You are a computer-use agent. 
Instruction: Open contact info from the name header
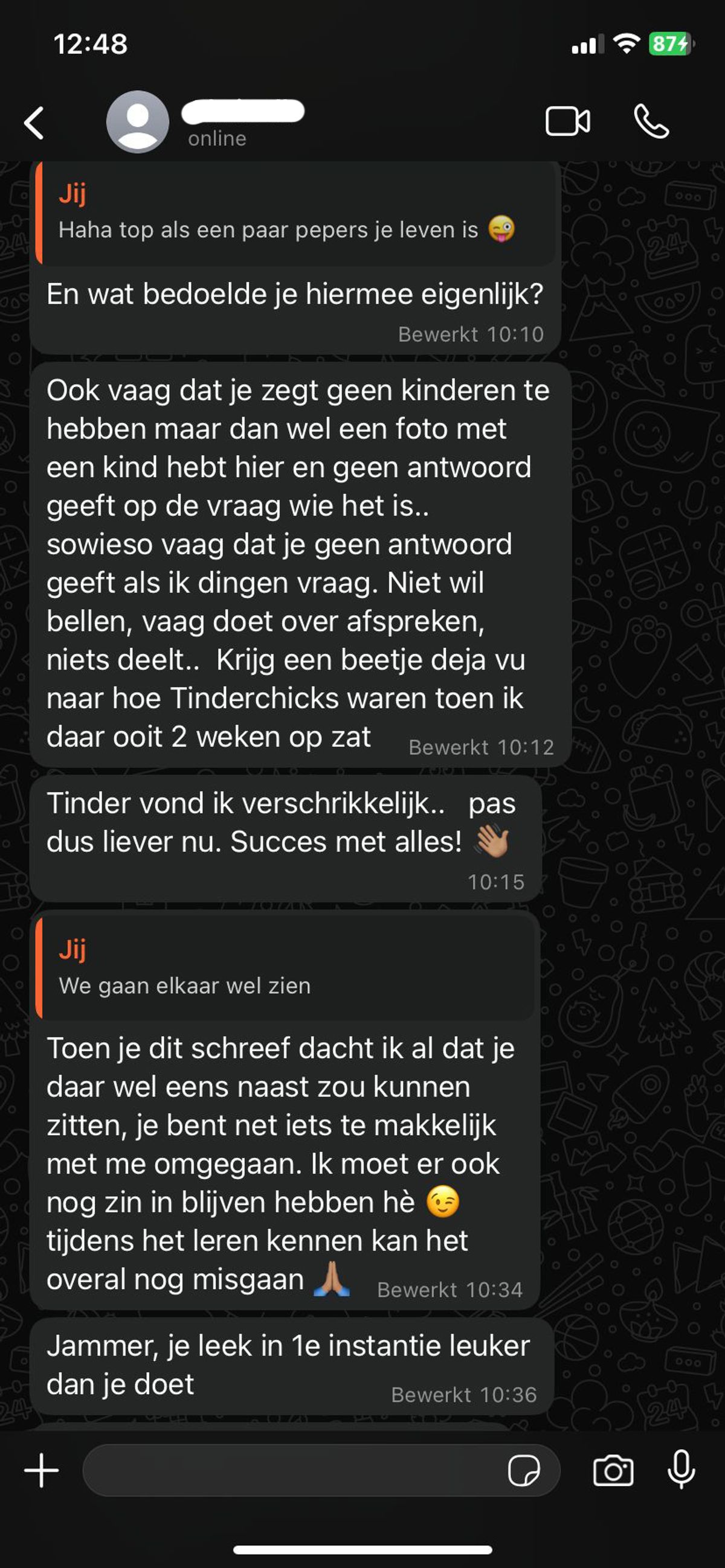click(x=243, y=121)
